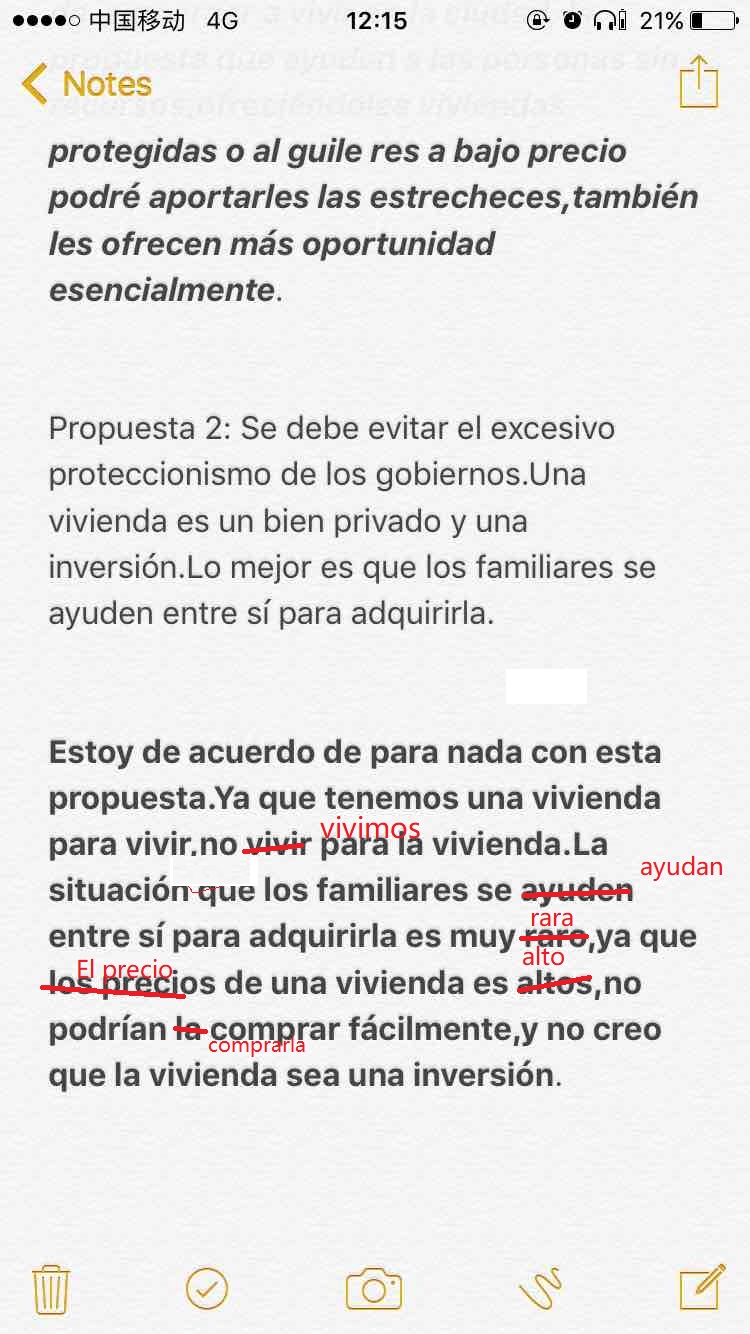The height and width of the screenshot is (1334, 750).
Task: Open the camera to add a photo
Action: click(374, 1288)
